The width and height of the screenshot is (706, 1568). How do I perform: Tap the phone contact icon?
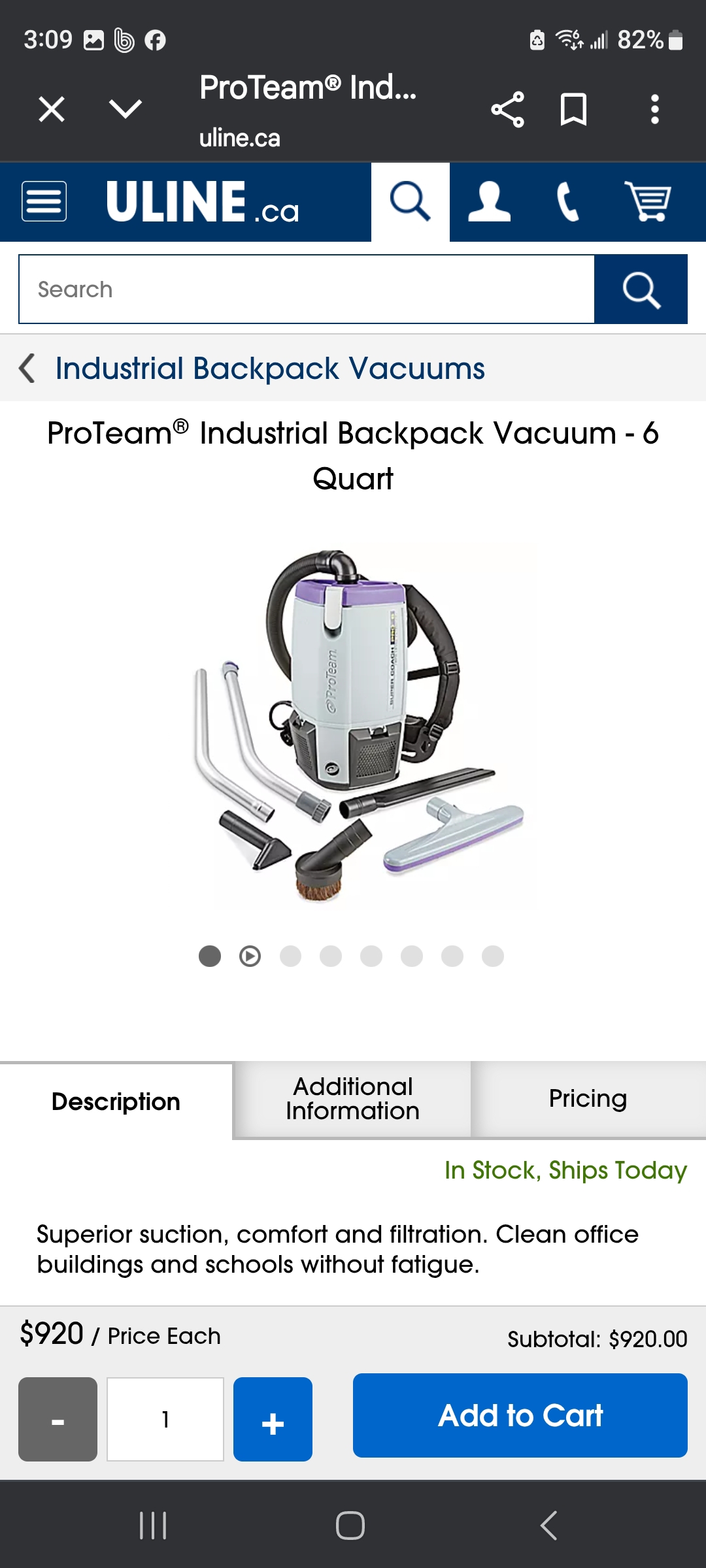(567, 202)
